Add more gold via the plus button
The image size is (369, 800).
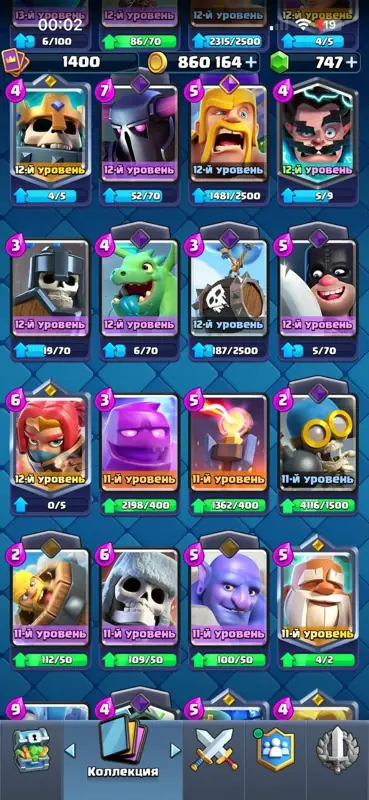(x=251, y=62)
